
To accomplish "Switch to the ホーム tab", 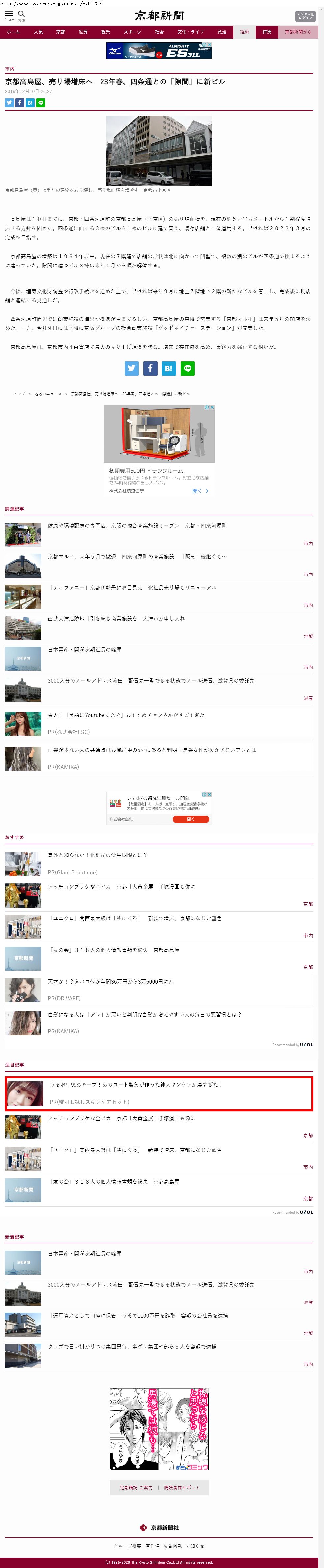I will 14,32.
